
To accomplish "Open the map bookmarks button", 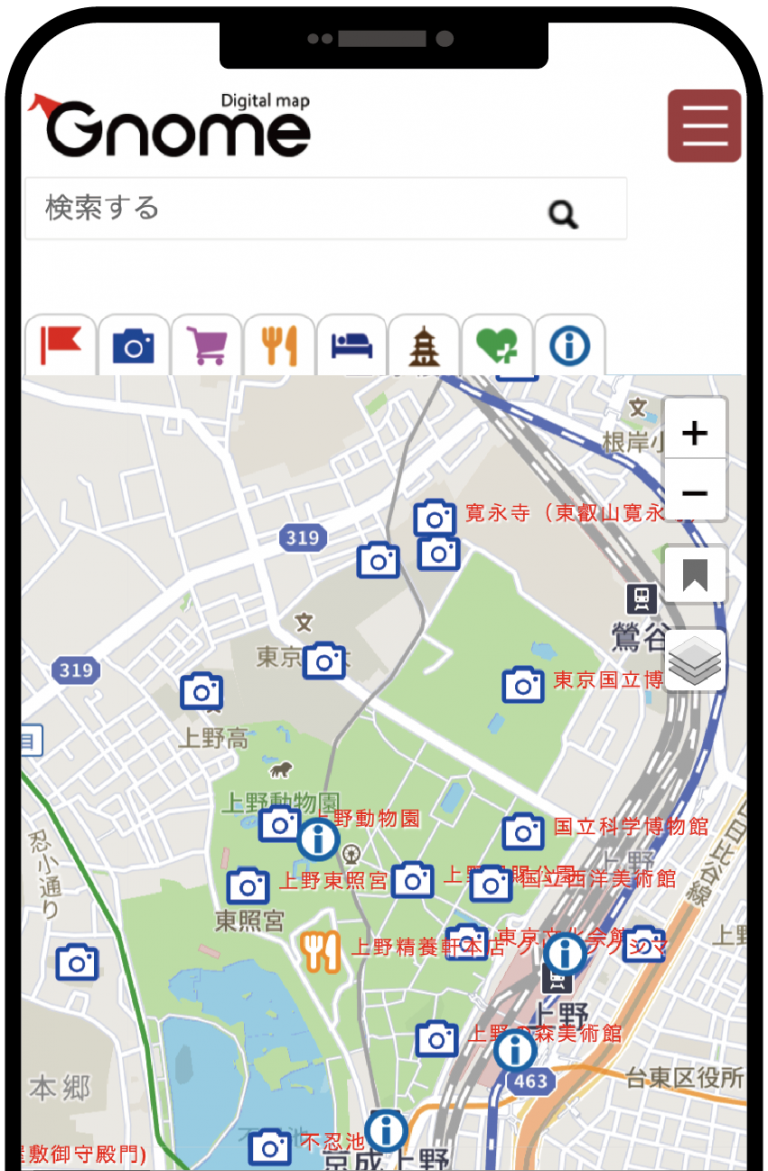I will point(694,574).
